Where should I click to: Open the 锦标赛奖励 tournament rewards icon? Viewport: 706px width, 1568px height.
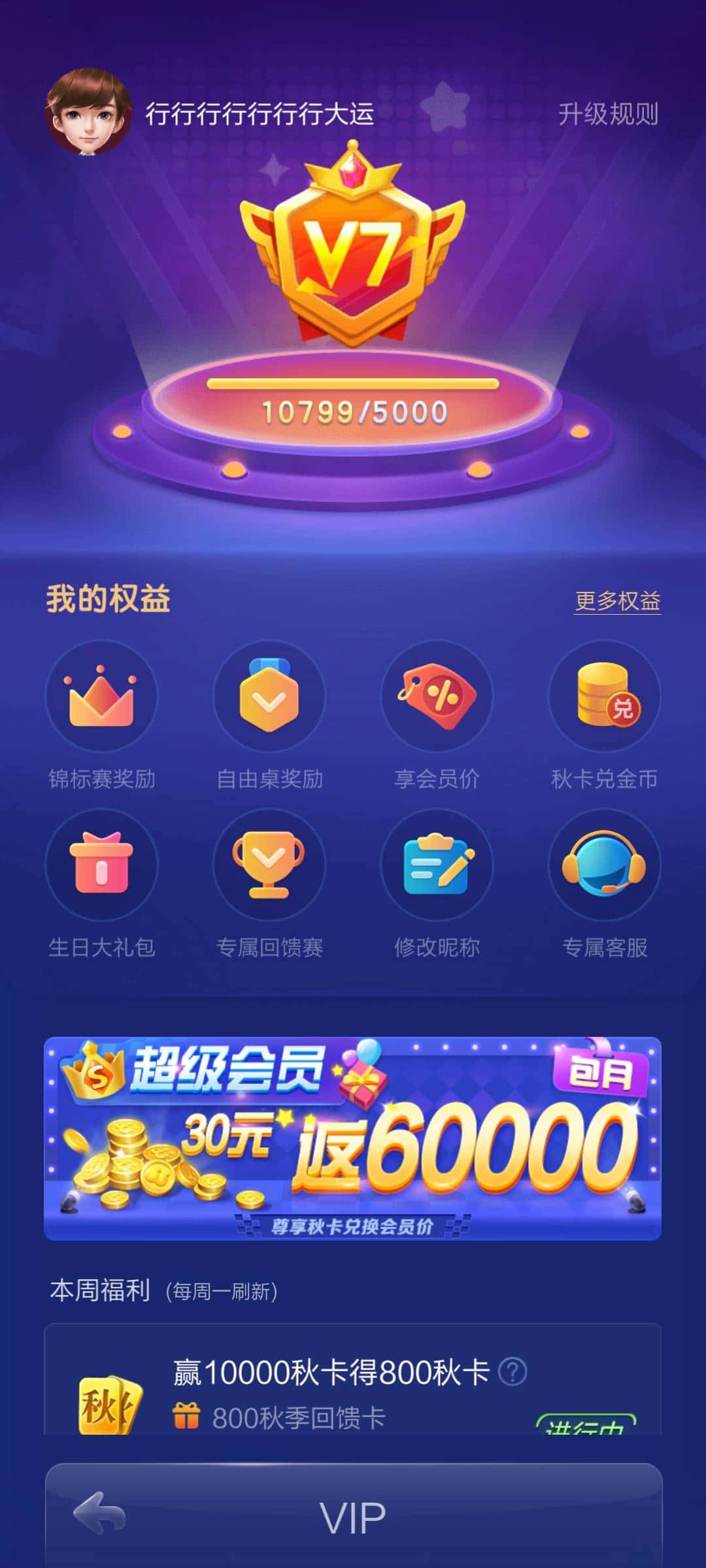coord(101,697)
